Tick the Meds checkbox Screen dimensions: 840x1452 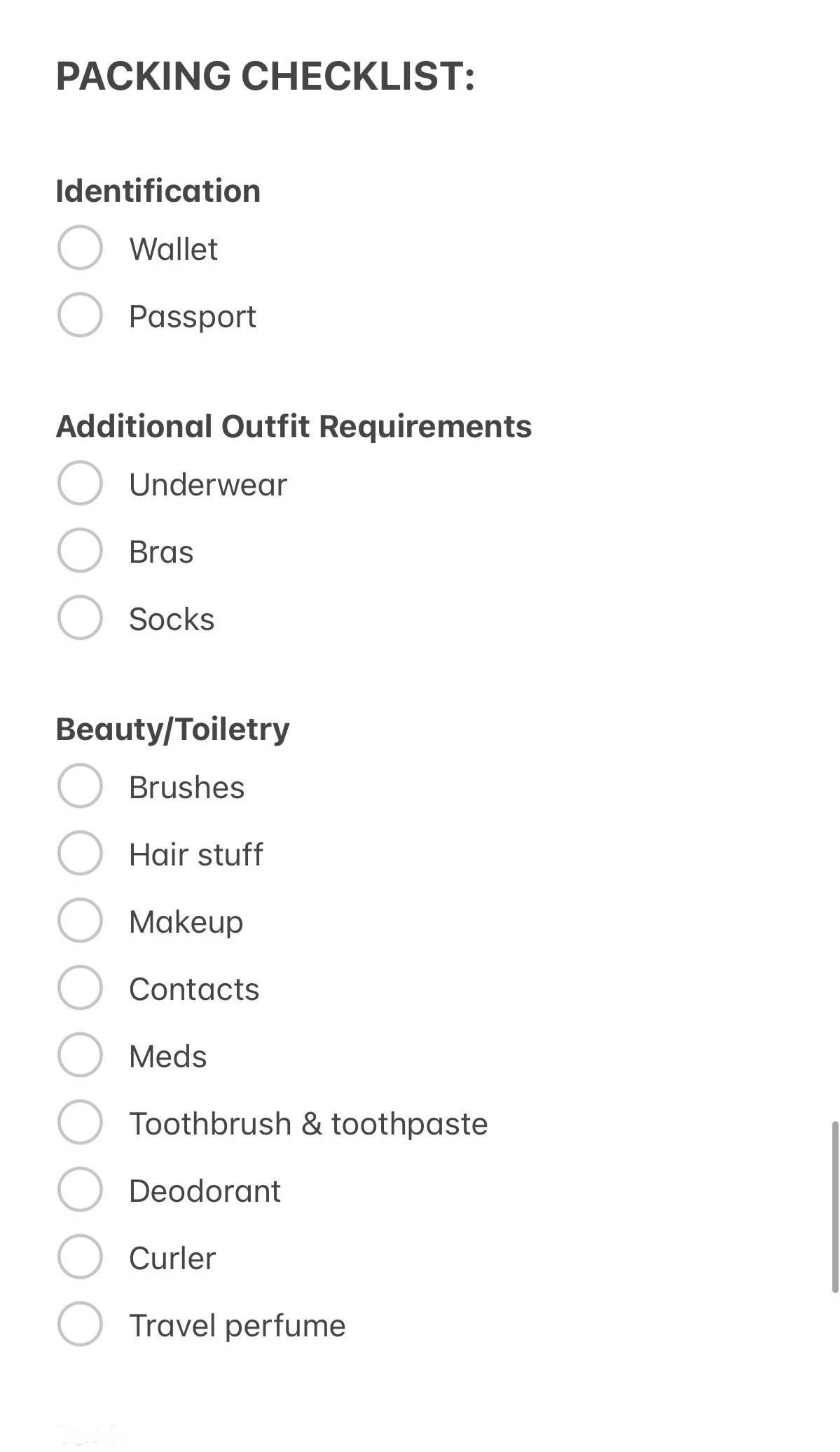coord(80,1055)
